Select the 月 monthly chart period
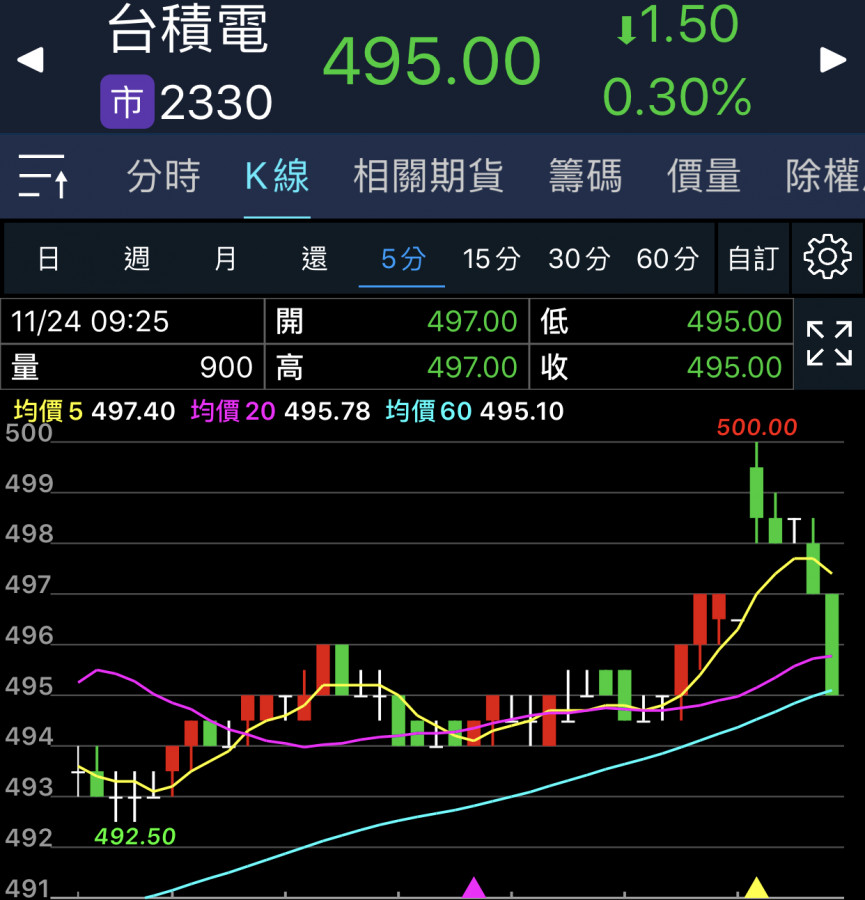The width and height of the screenshot is (865, 900). (226, 259)
